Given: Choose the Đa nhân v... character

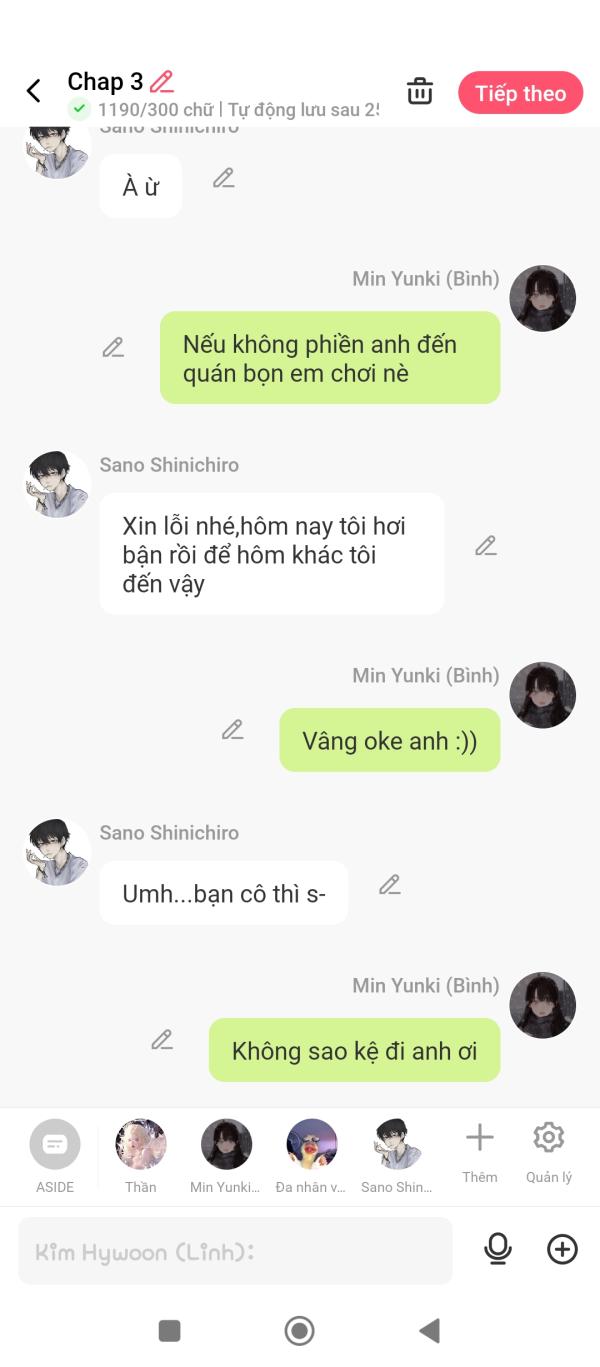Looking at the screenshot, I should [x=311, y=1156].
